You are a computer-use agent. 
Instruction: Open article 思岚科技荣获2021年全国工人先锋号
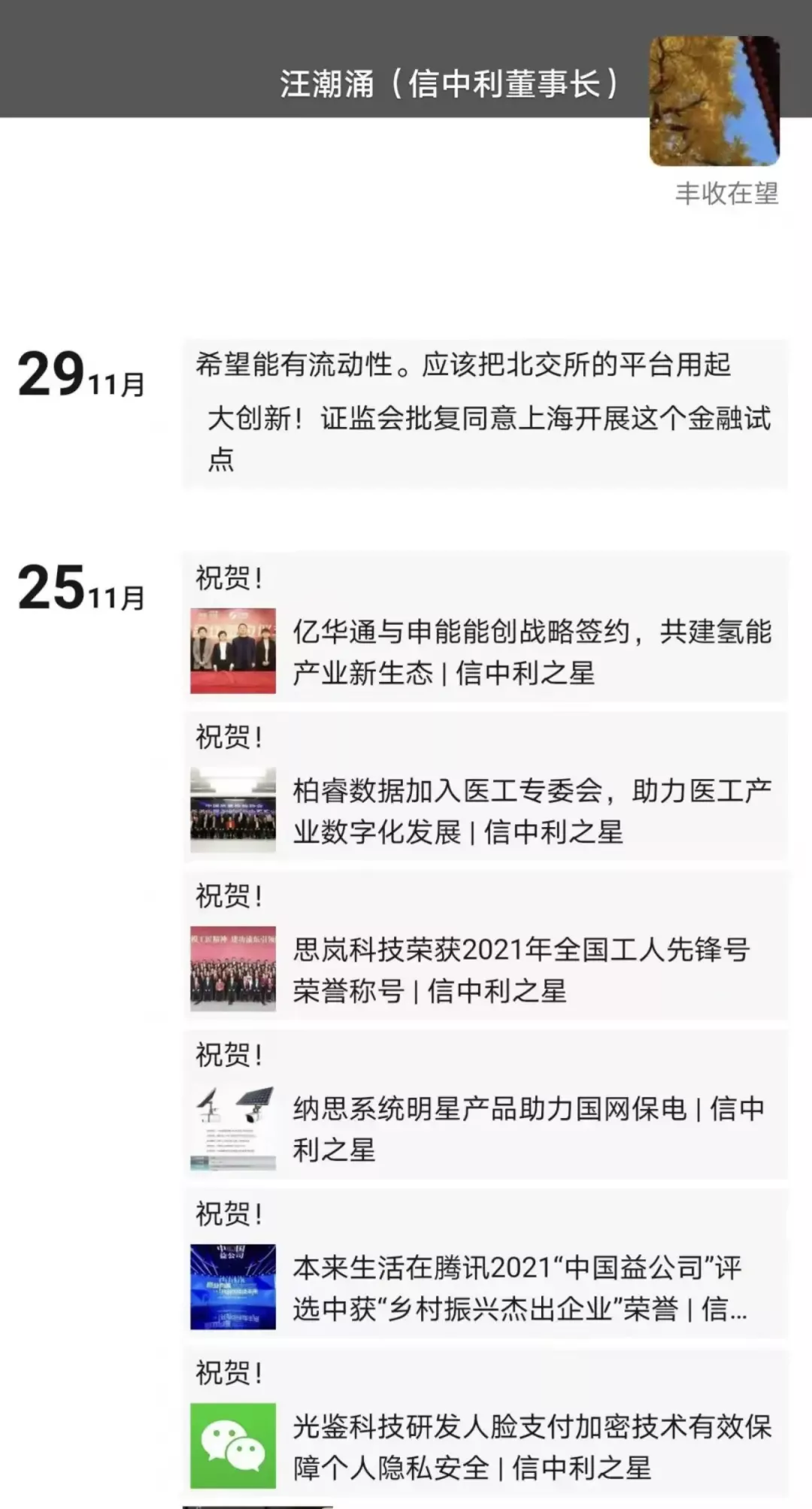click(x=520, y=970)
